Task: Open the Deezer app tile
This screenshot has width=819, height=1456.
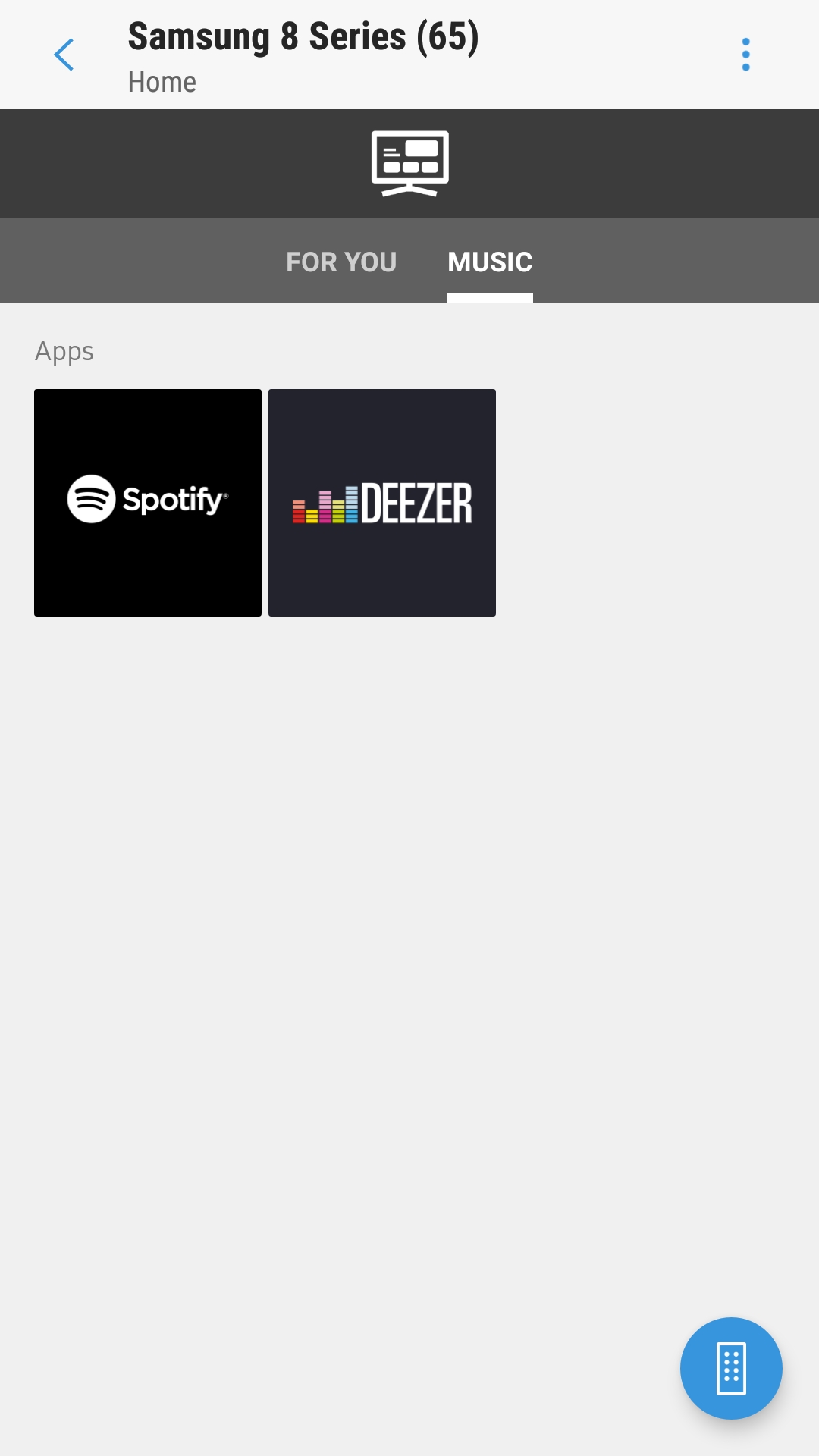Action: click(x=382, y=503)
